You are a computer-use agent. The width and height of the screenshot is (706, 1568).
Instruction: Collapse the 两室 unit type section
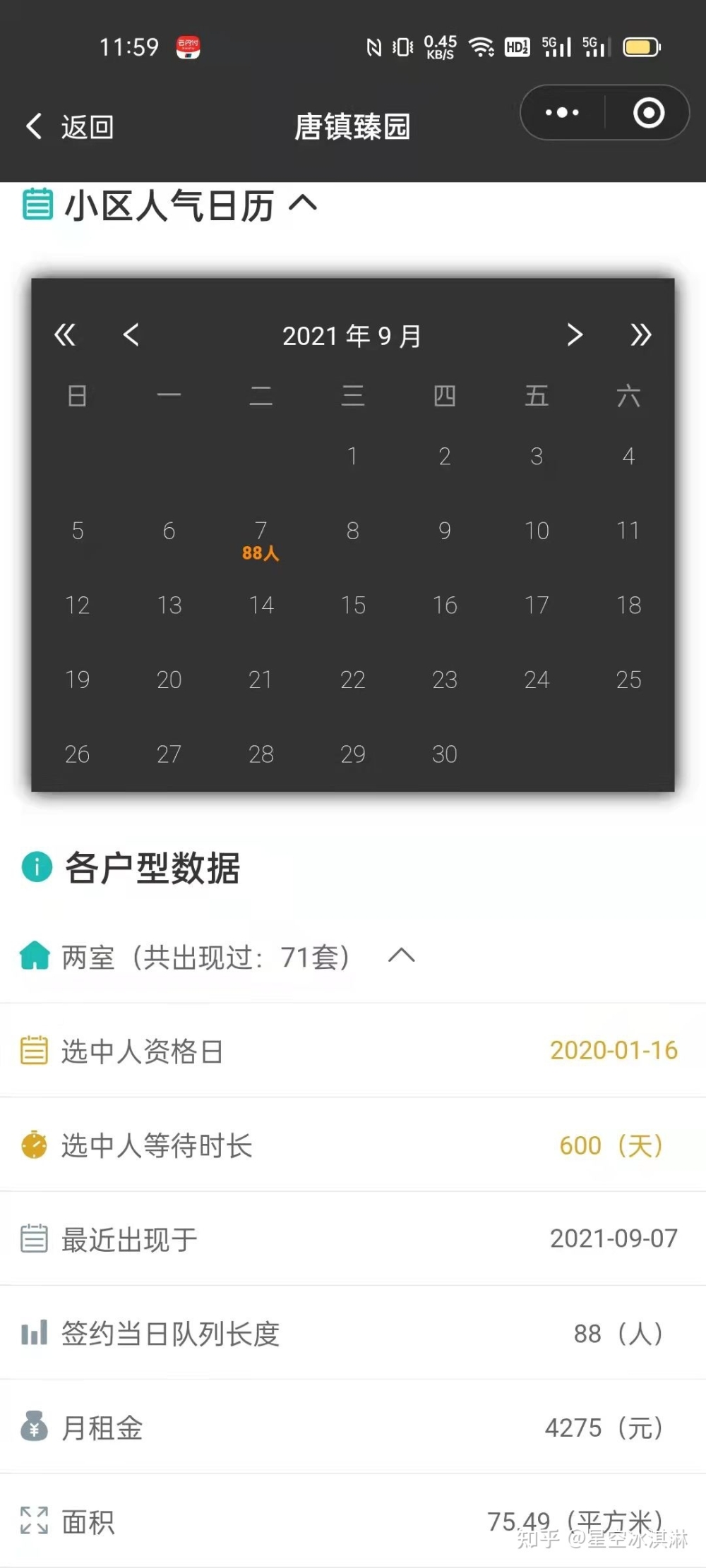(x=401, y=956)
